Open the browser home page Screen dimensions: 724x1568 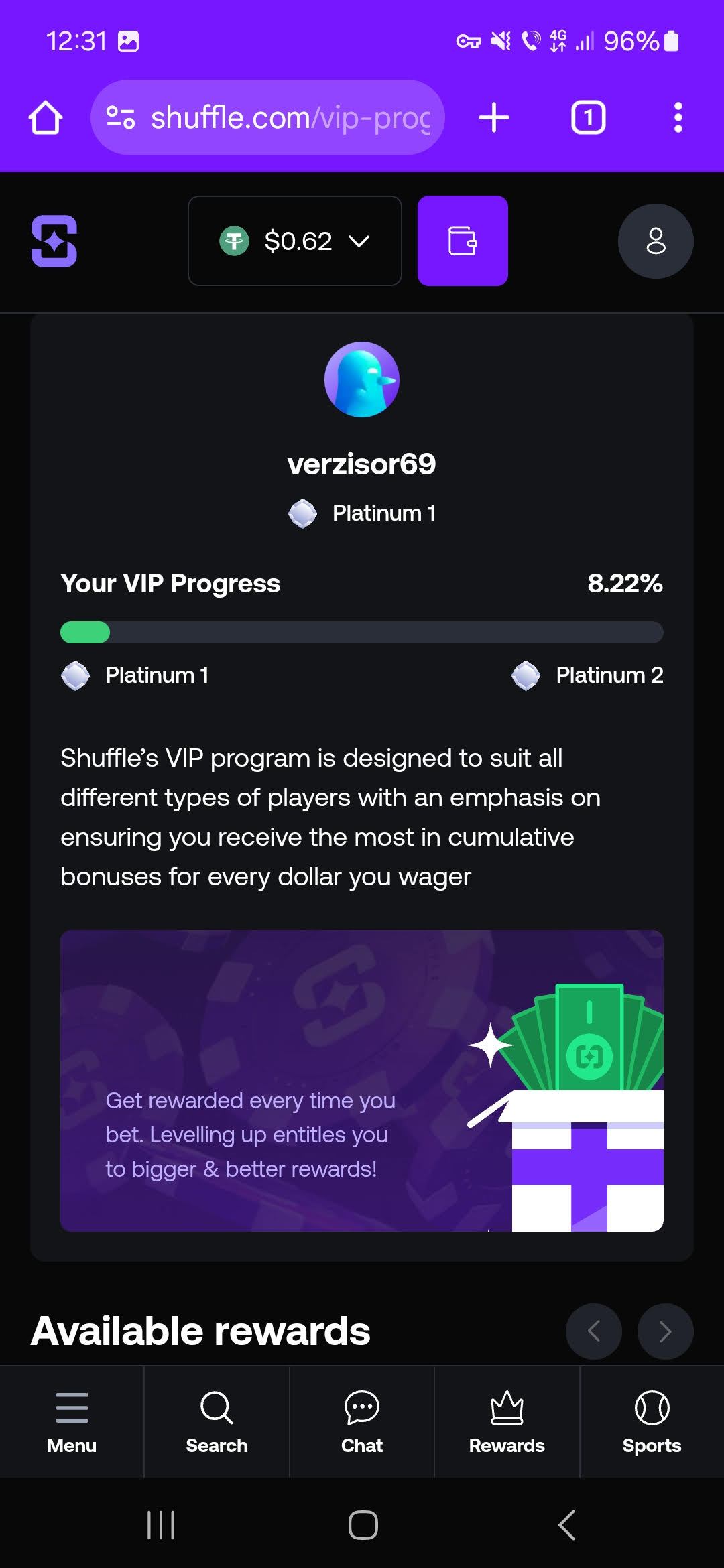pos(46,118)
